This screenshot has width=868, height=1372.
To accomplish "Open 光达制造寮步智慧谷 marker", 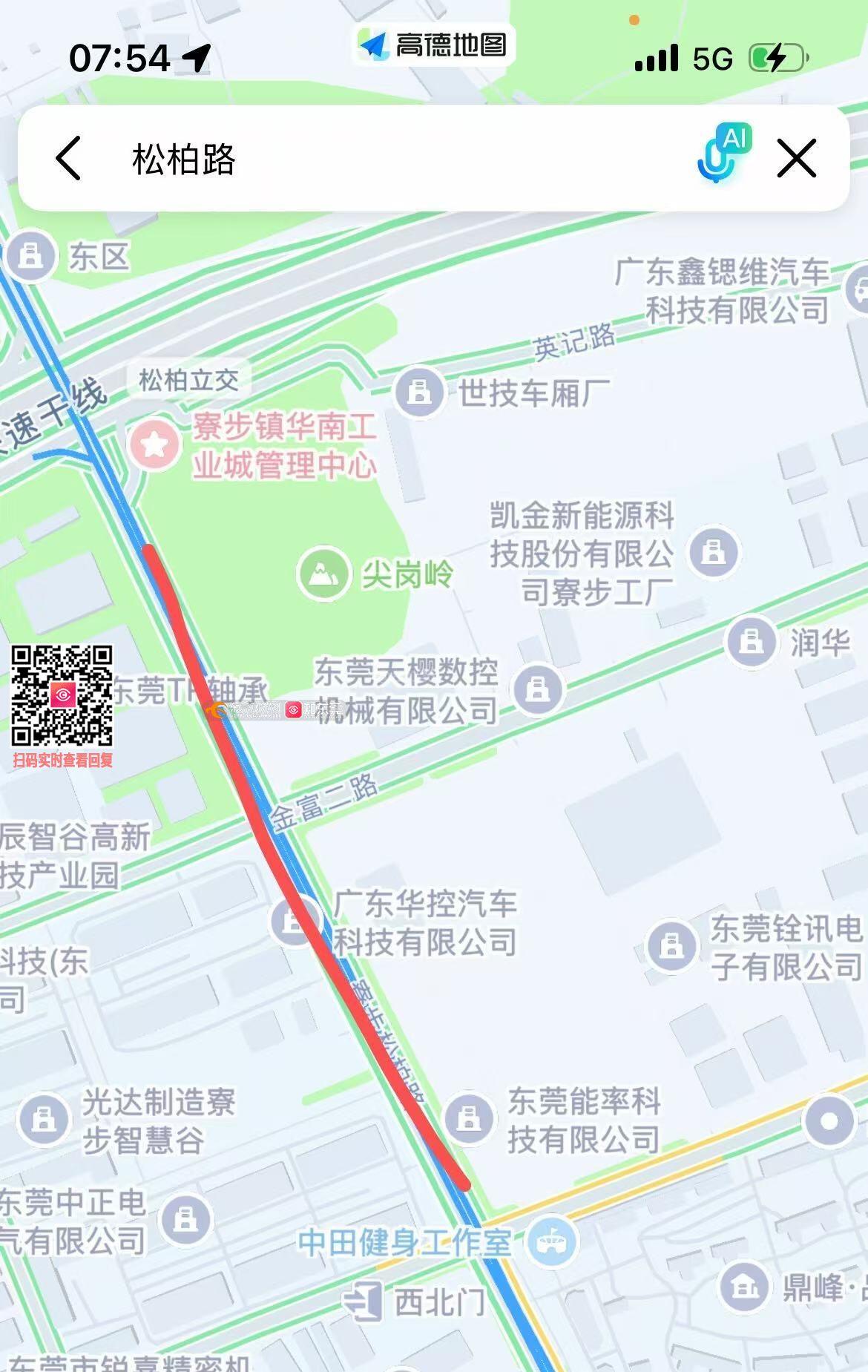I will point(45,1119).
